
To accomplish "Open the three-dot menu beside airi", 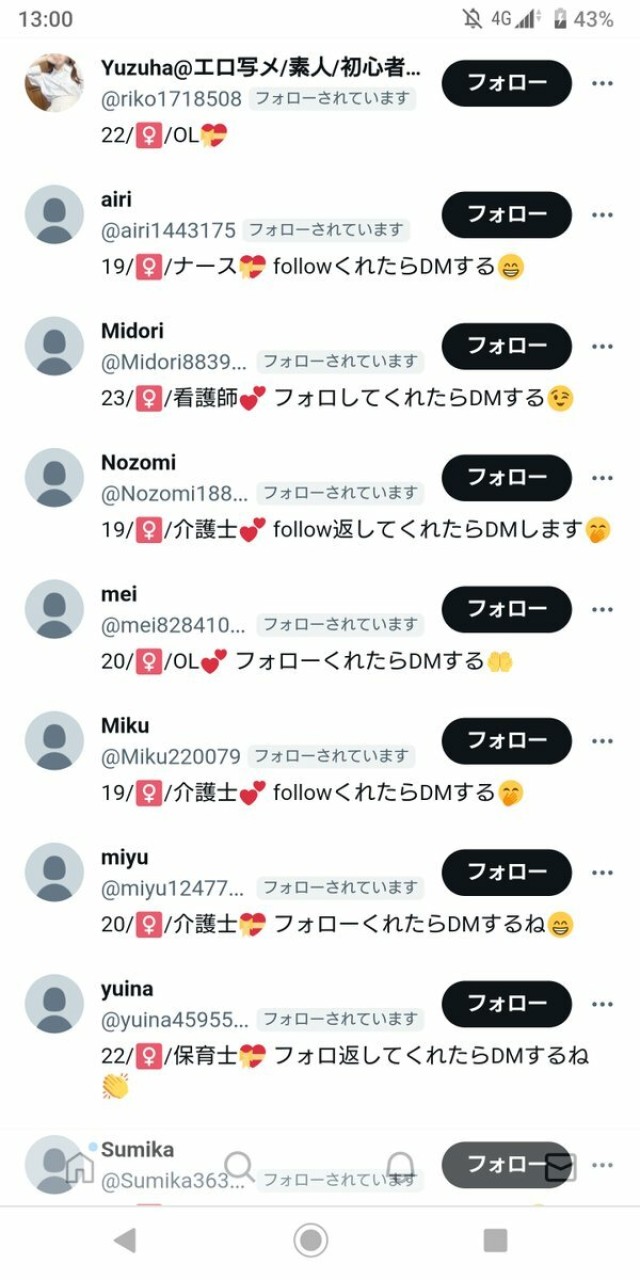I will pyautogui.click(x=602, y=215).
